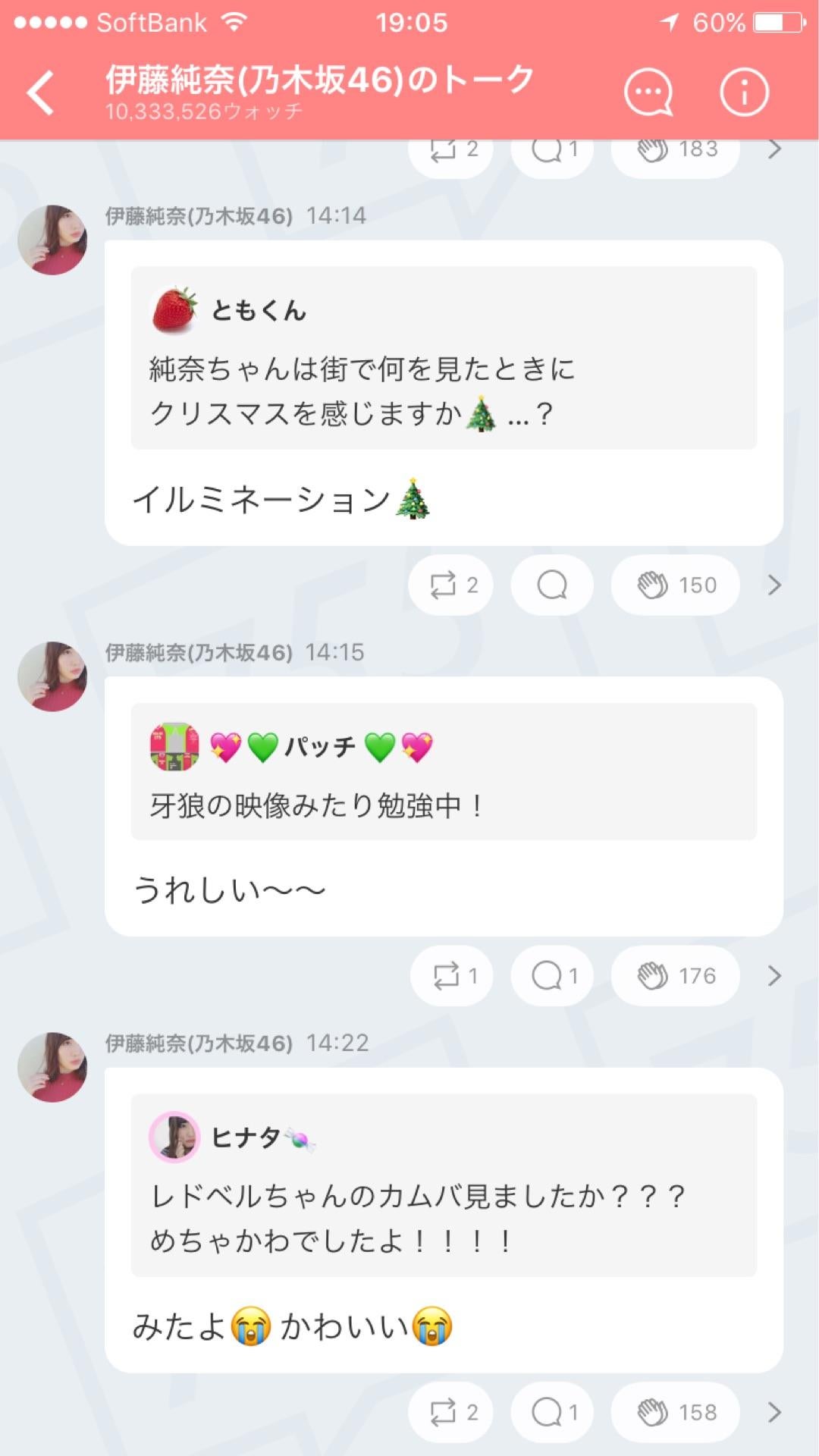
Task: Expand the みたよ post via its chevron
Action: (773, 1412)
